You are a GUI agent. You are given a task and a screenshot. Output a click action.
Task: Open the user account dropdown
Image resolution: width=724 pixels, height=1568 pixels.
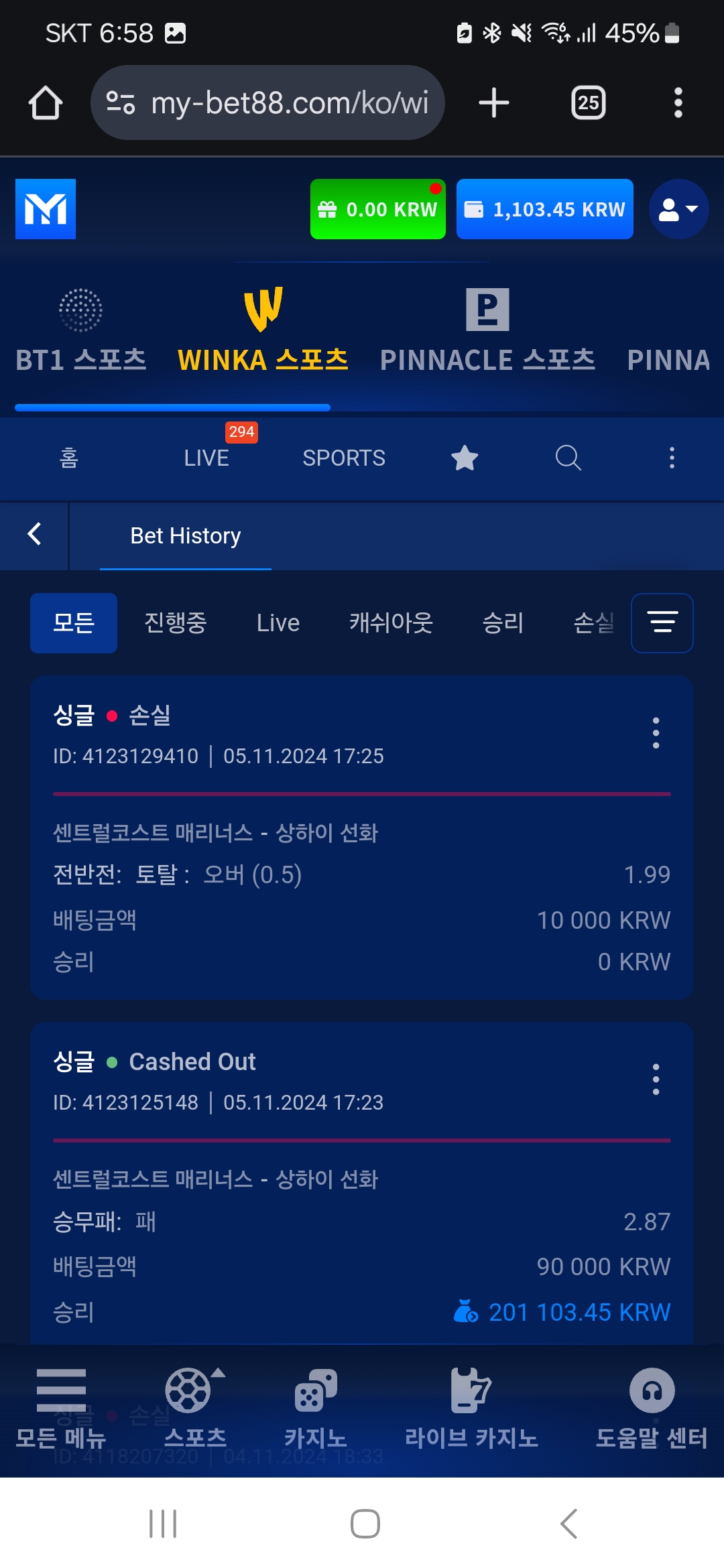(x=678, y=209)
